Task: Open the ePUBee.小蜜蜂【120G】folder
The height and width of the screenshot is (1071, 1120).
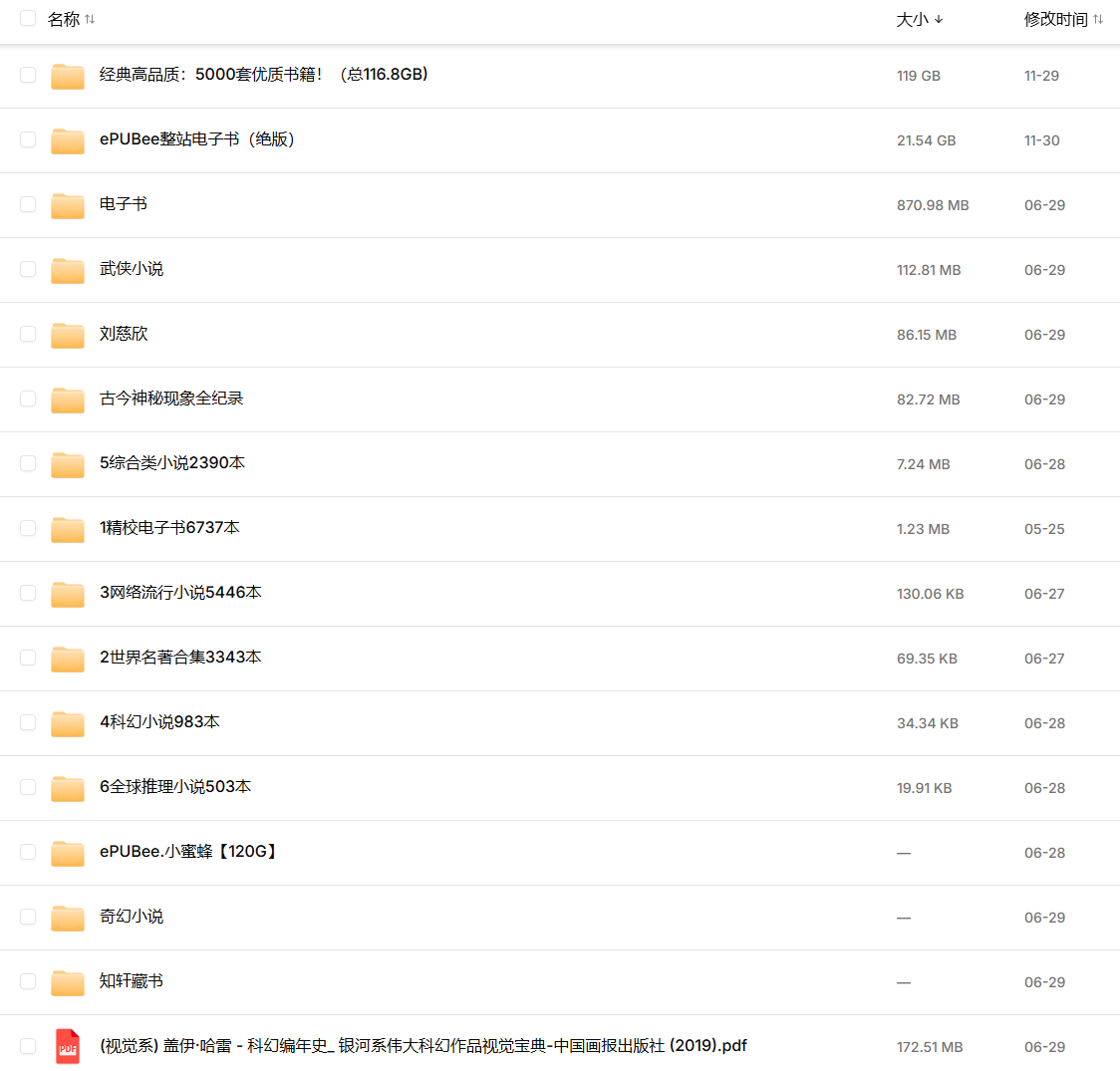Action: [188, 852]
